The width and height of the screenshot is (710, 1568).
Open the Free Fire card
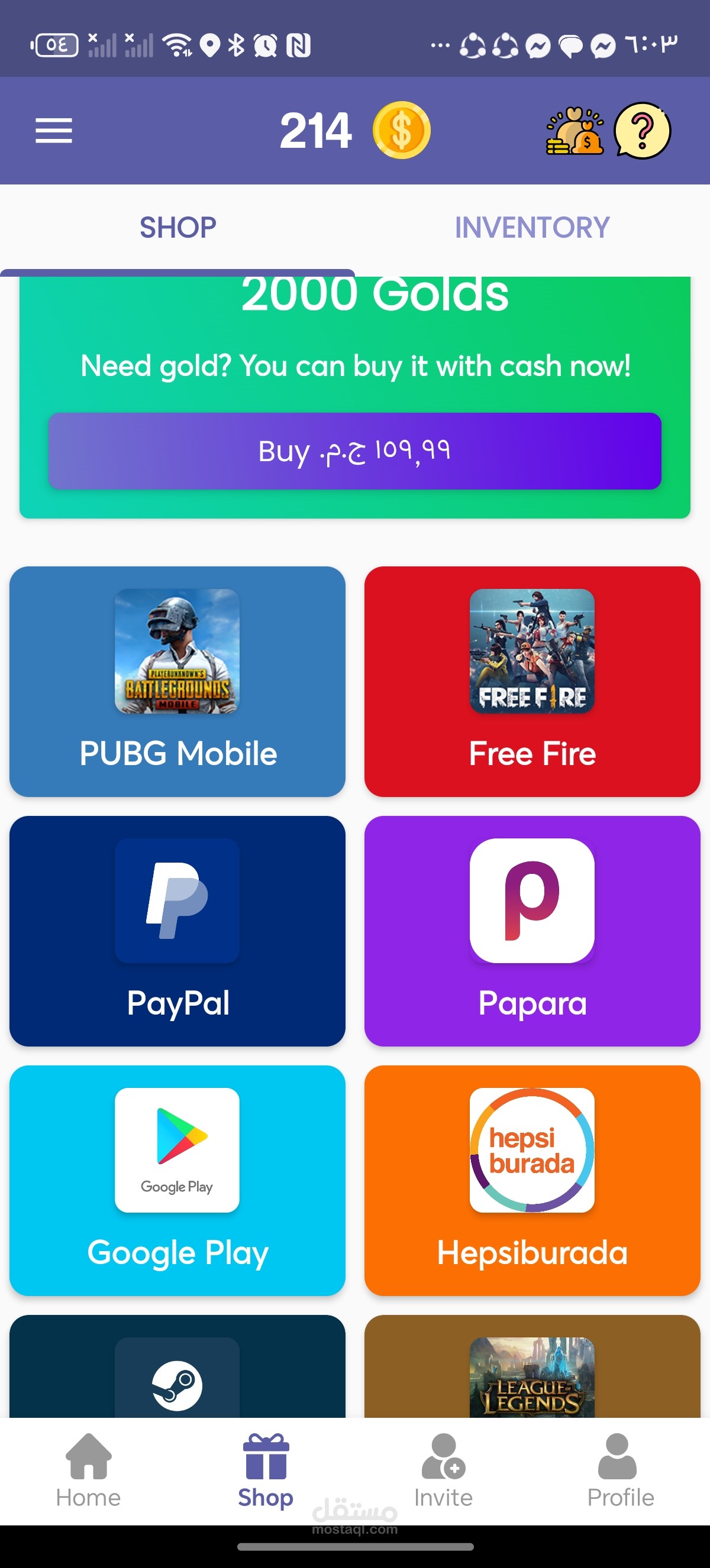(531, 681)
